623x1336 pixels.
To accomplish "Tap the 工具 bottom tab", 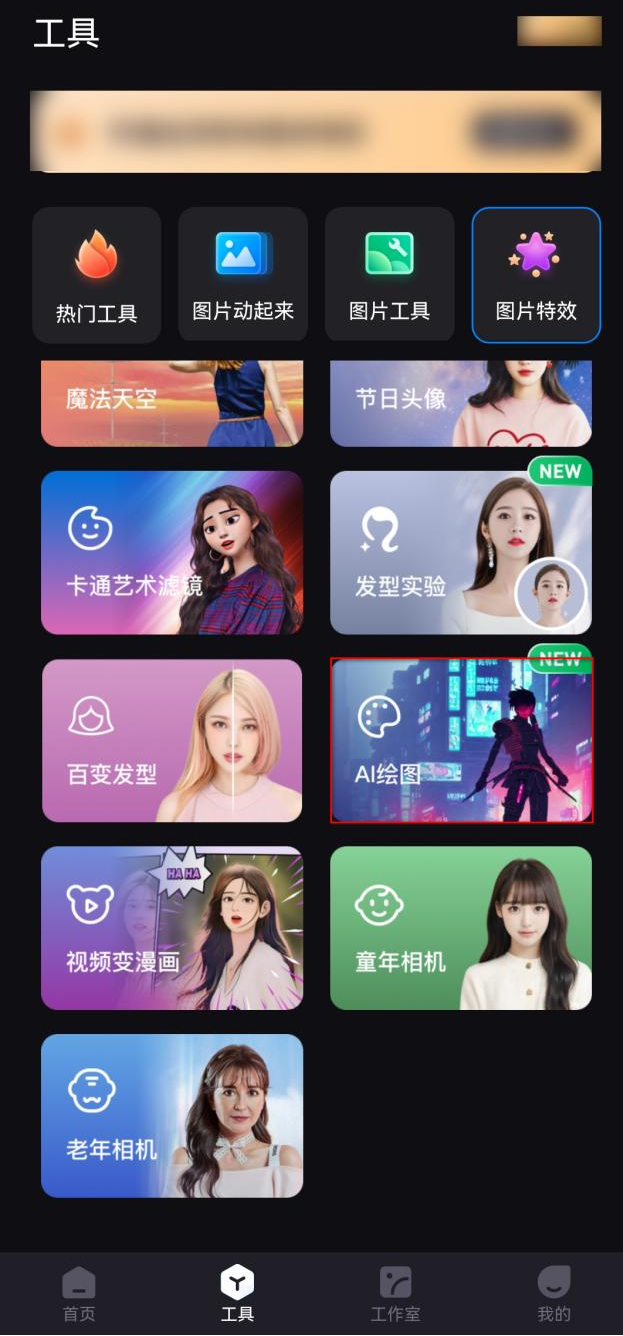I will pyautogui.click(x=237, y=1293).
